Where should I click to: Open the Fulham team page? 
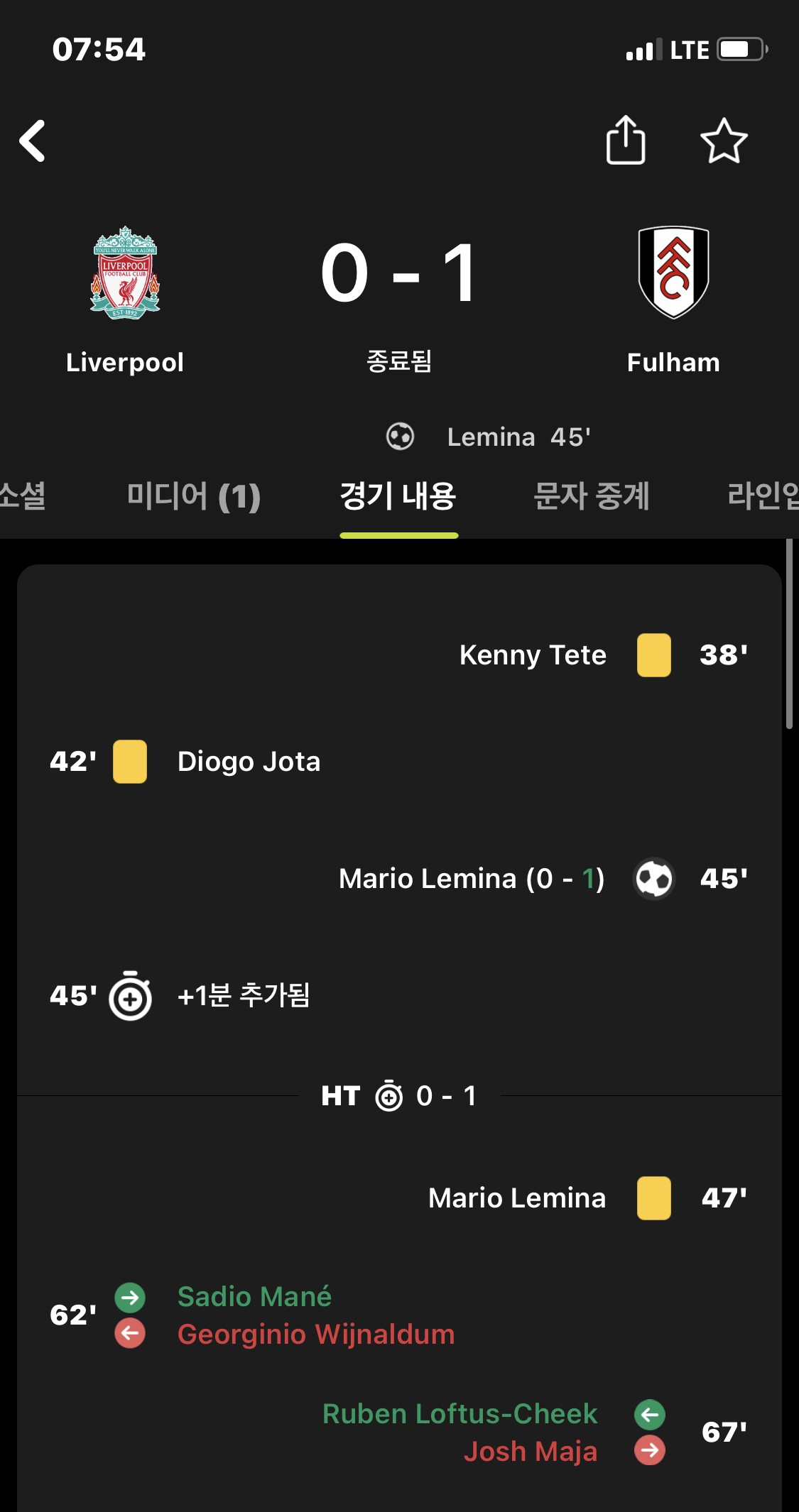[673, 300]
